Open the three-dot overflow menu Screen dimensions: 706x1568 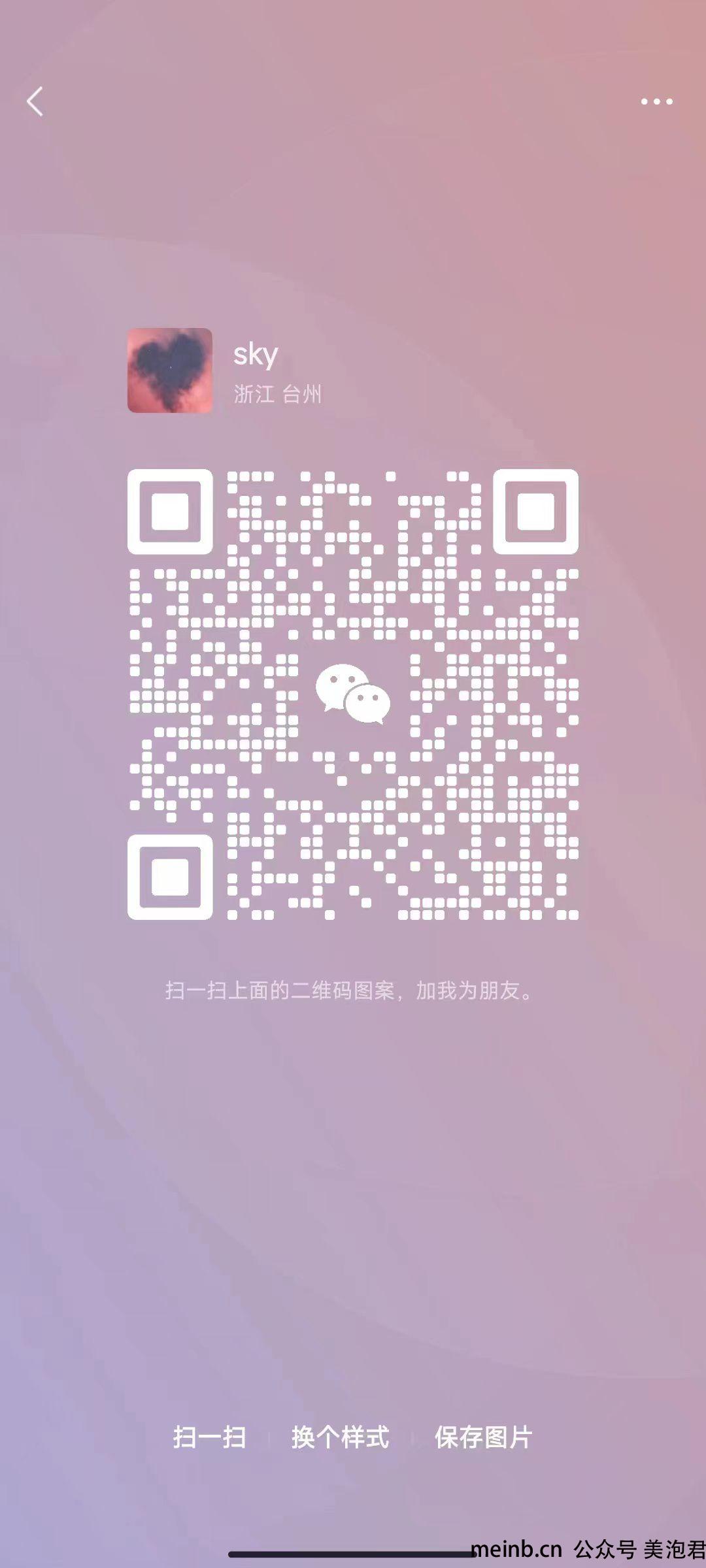coord(656,101)
